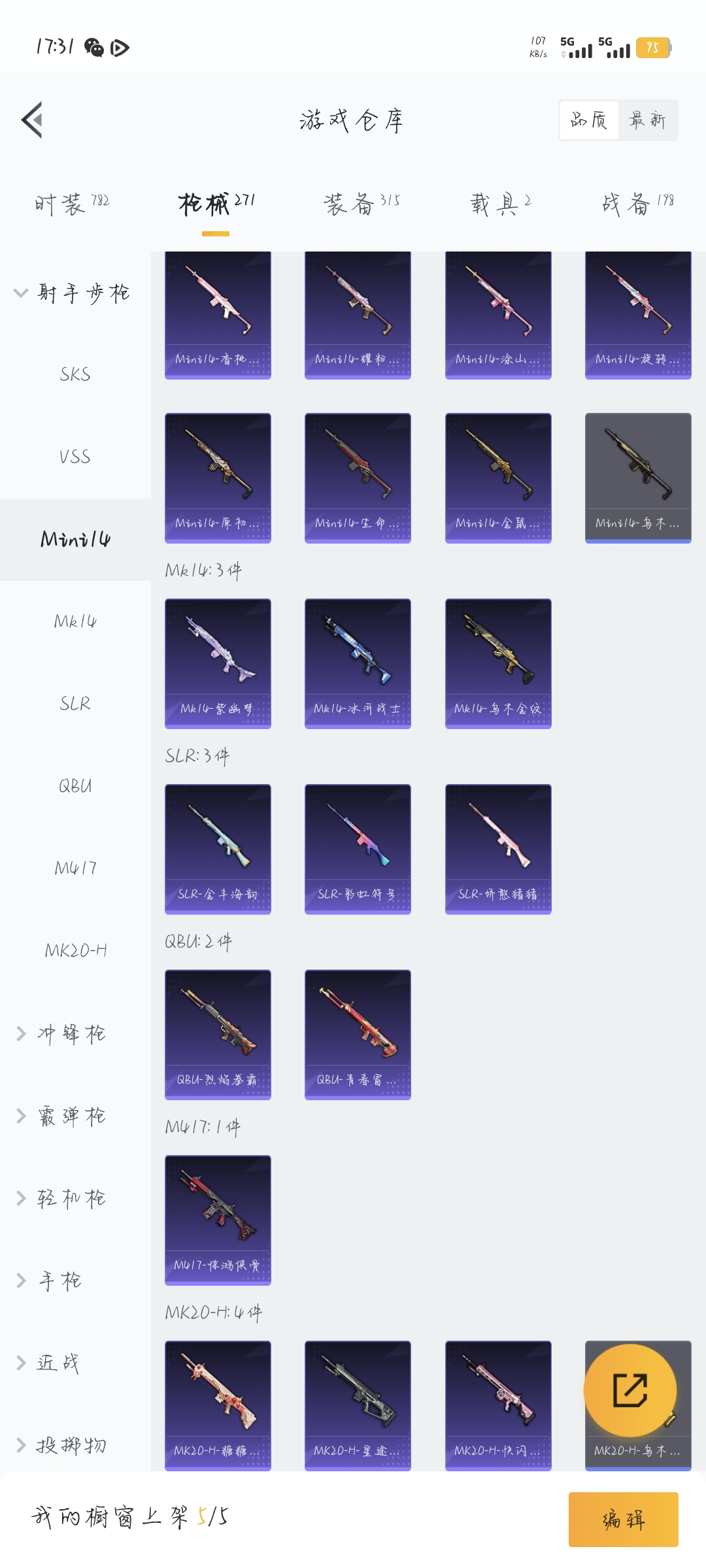Tap the 编辑 button
Screen dimensions: 706x1568
623,1519
